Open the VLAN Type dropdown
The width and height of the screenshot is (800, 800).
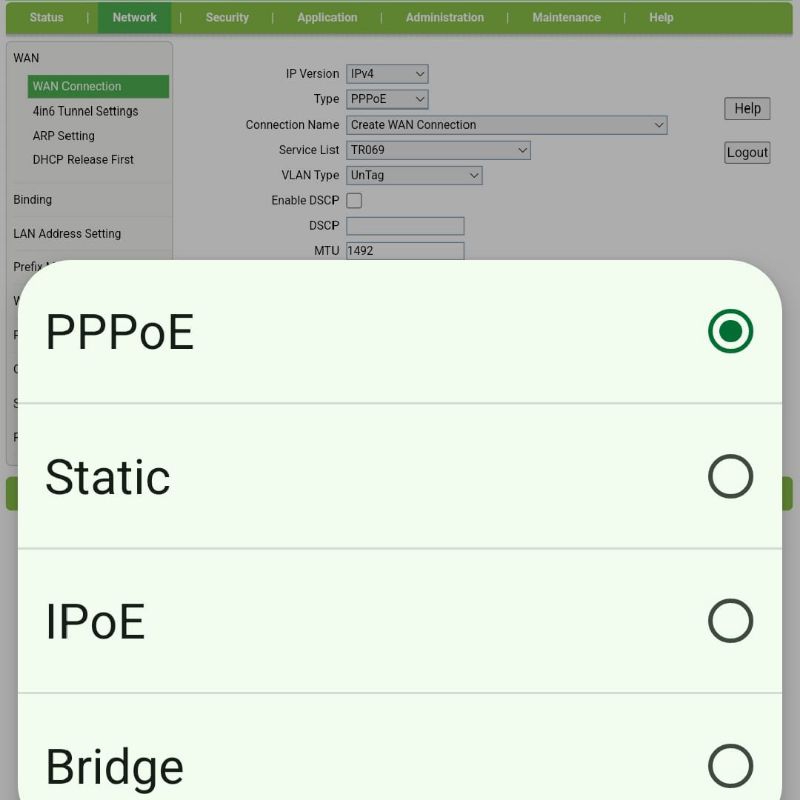[x=414, y=175]
